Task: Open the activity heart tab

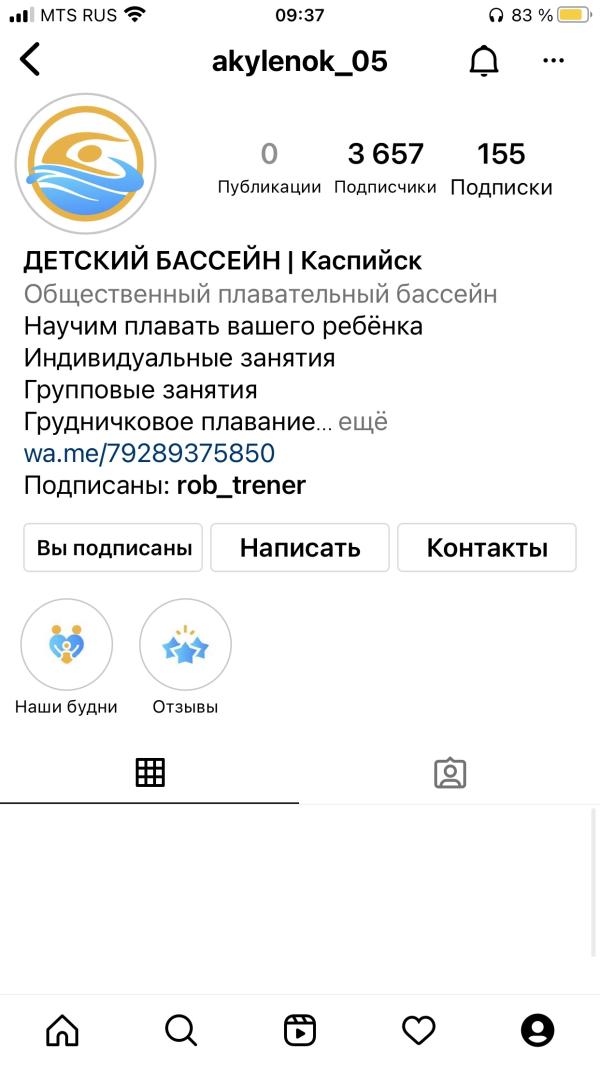Action: pos(419,1031)
